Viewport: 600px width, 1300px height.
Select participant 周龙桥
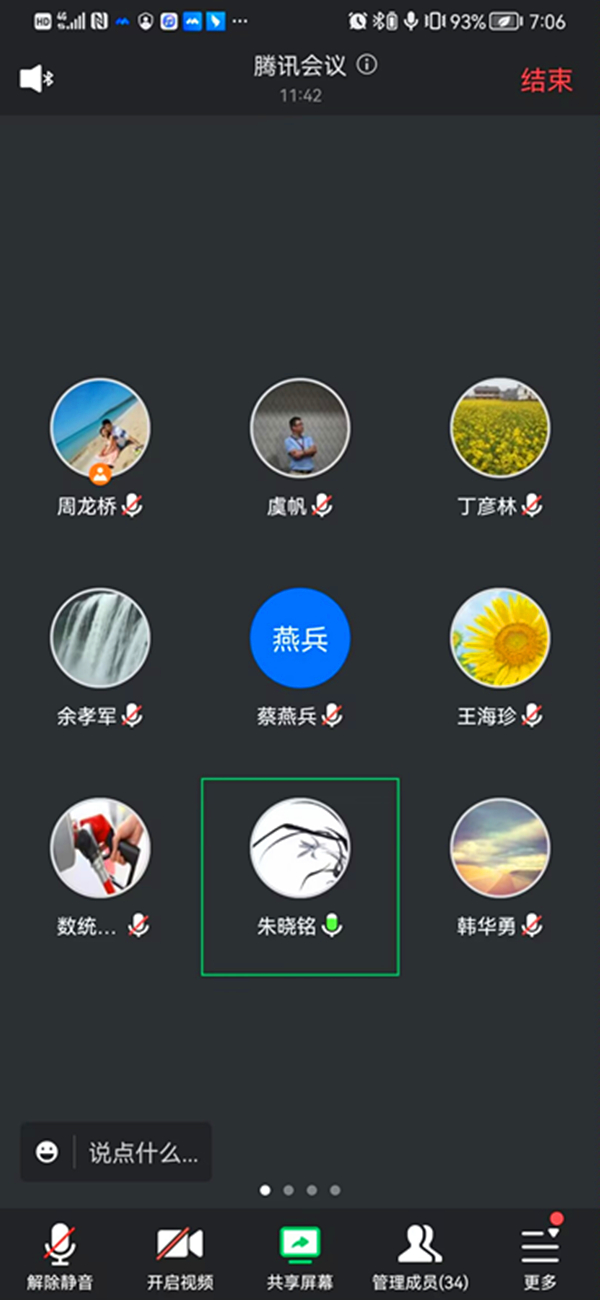pos(100,427)
